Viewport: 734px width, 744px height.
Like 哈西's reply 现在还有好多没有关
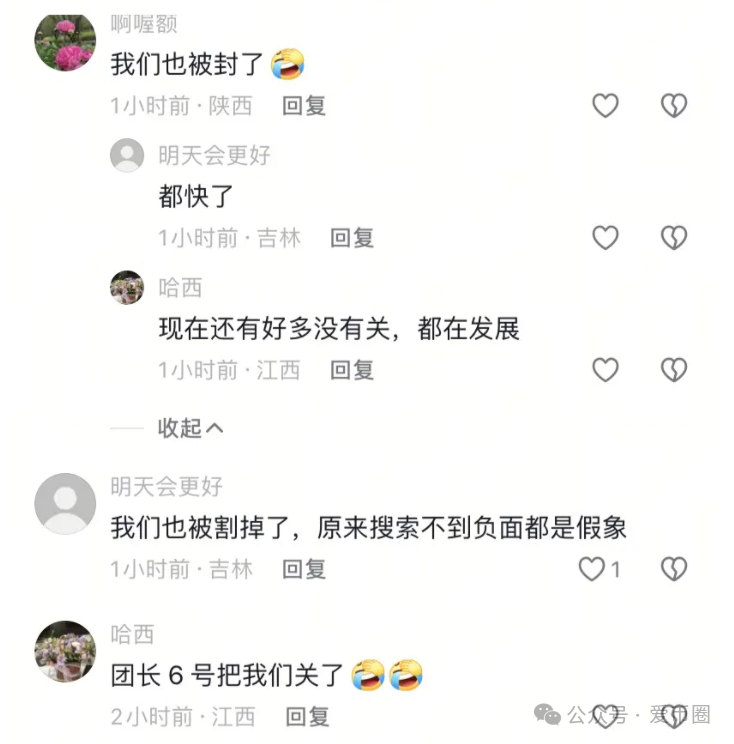click(605, 369)
